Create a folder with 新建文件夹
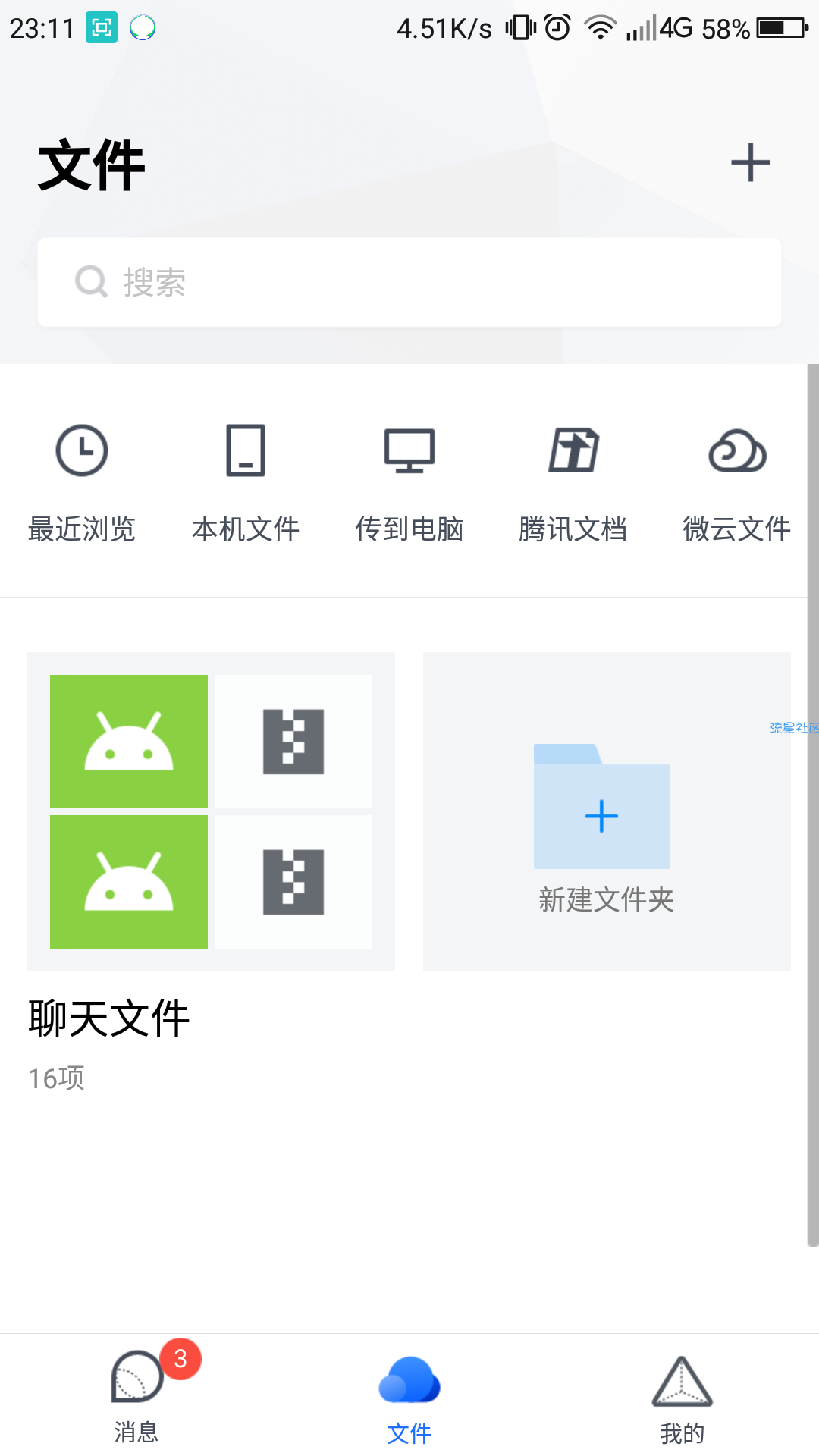The height and width of the screenshot is (1456, 819). (x=606, y=811)
